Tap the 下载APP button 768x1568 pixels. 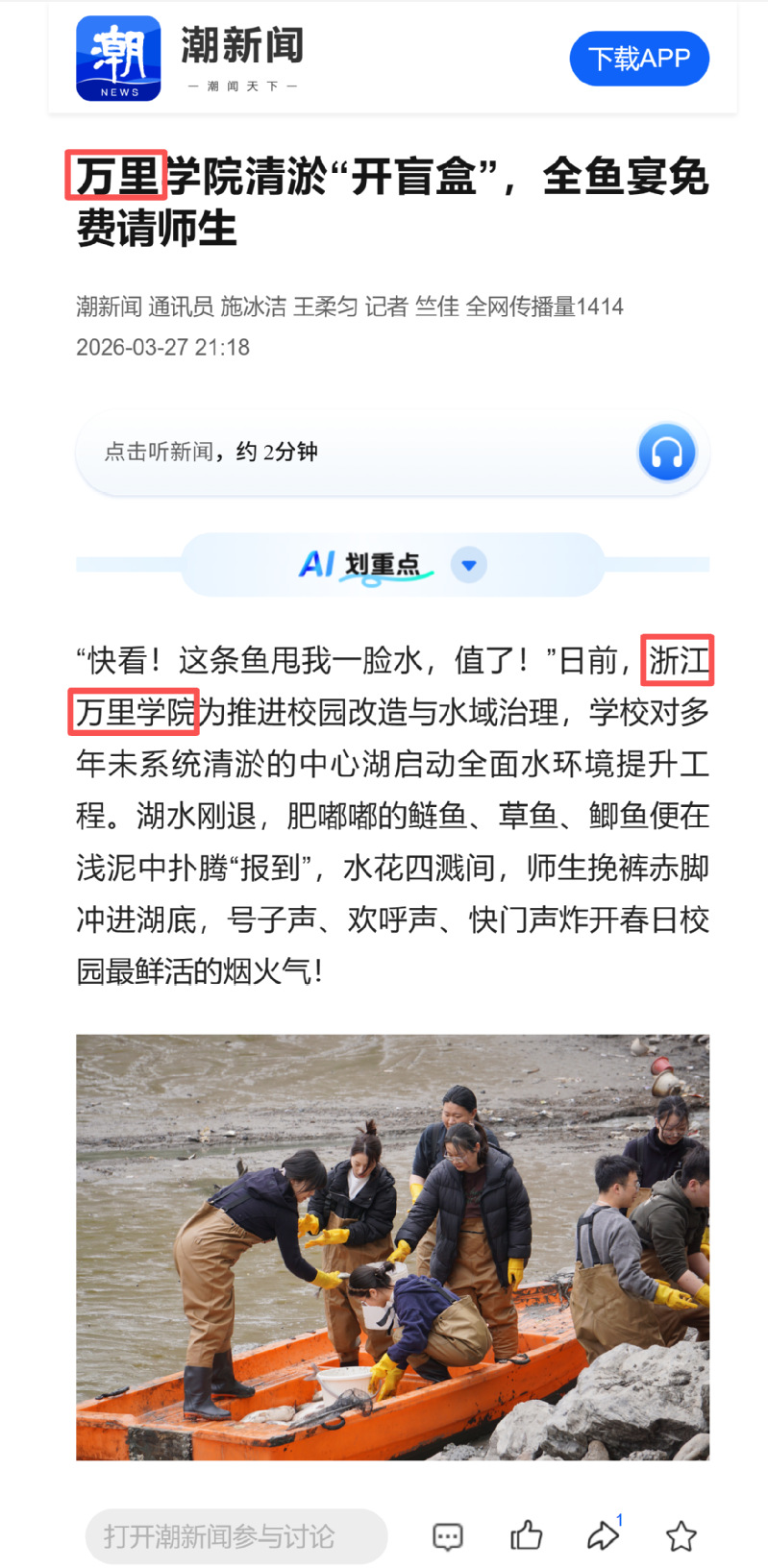click(x=639, y=59)
